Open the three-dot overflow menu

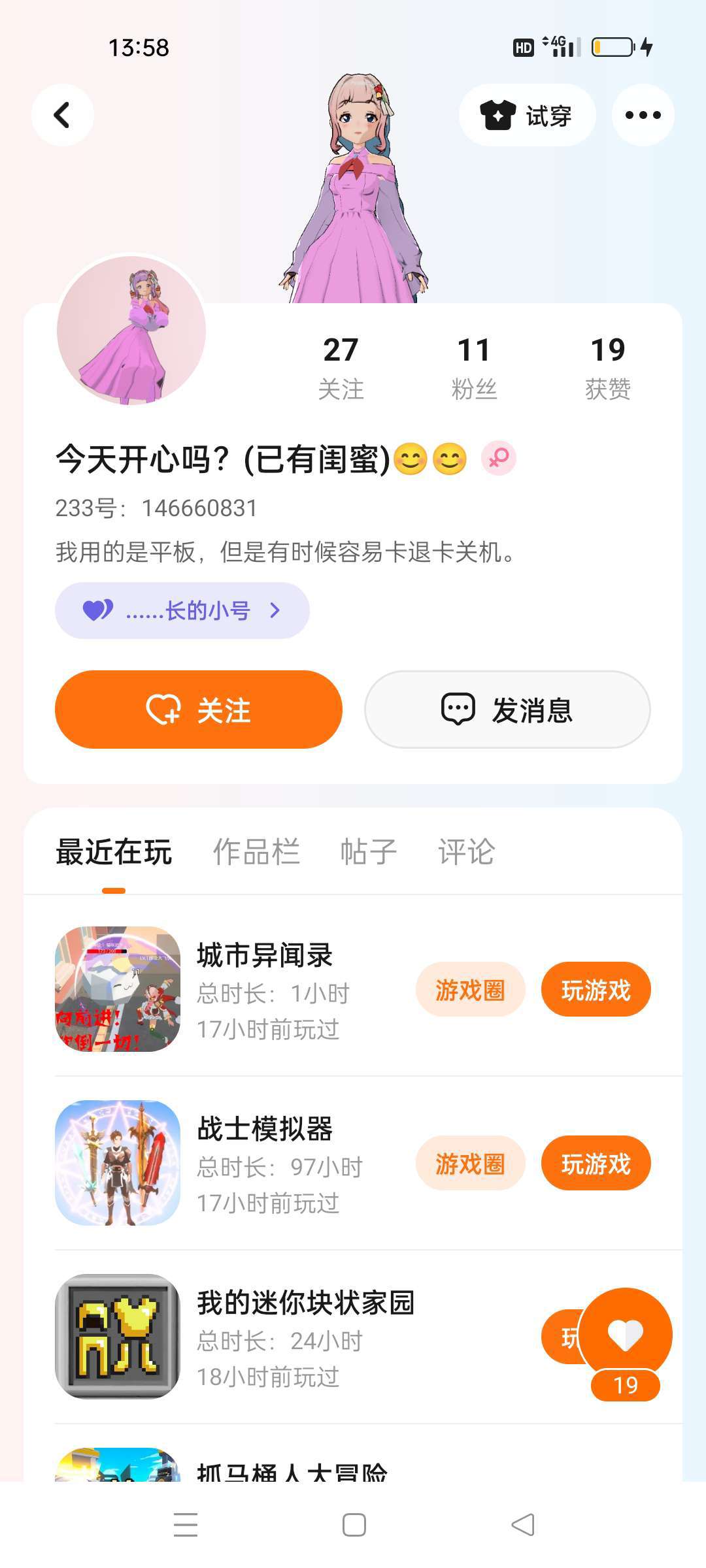click(x=643, y=115)
